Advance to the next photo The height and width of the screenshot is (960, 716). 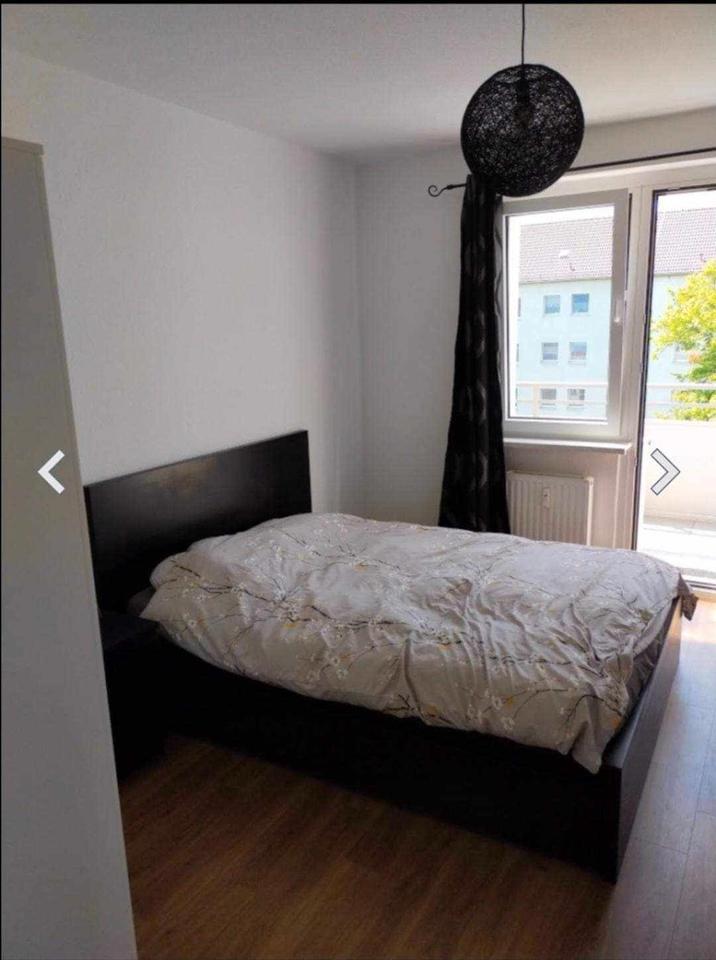coord(664,472)
